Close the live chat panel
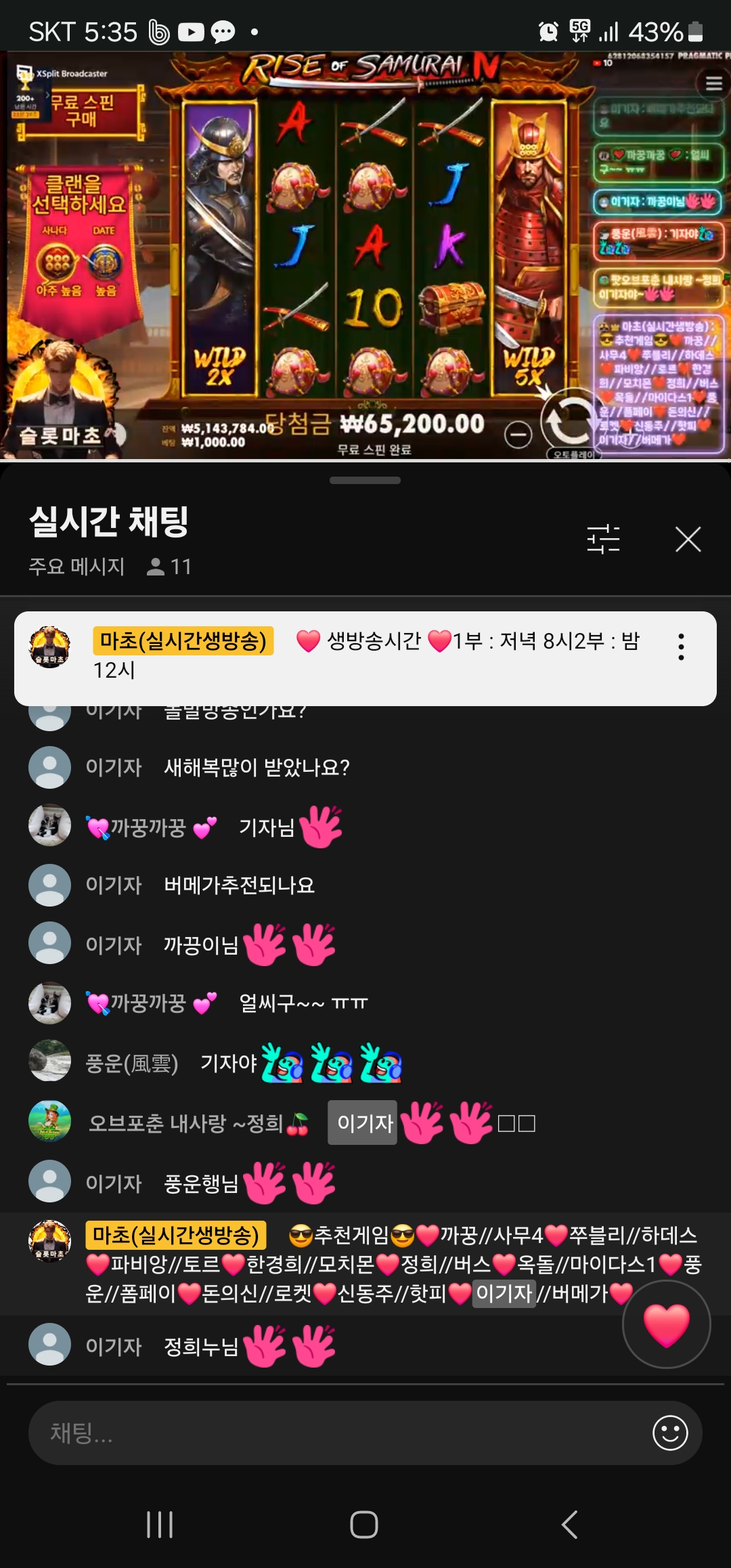 [688, 540]
